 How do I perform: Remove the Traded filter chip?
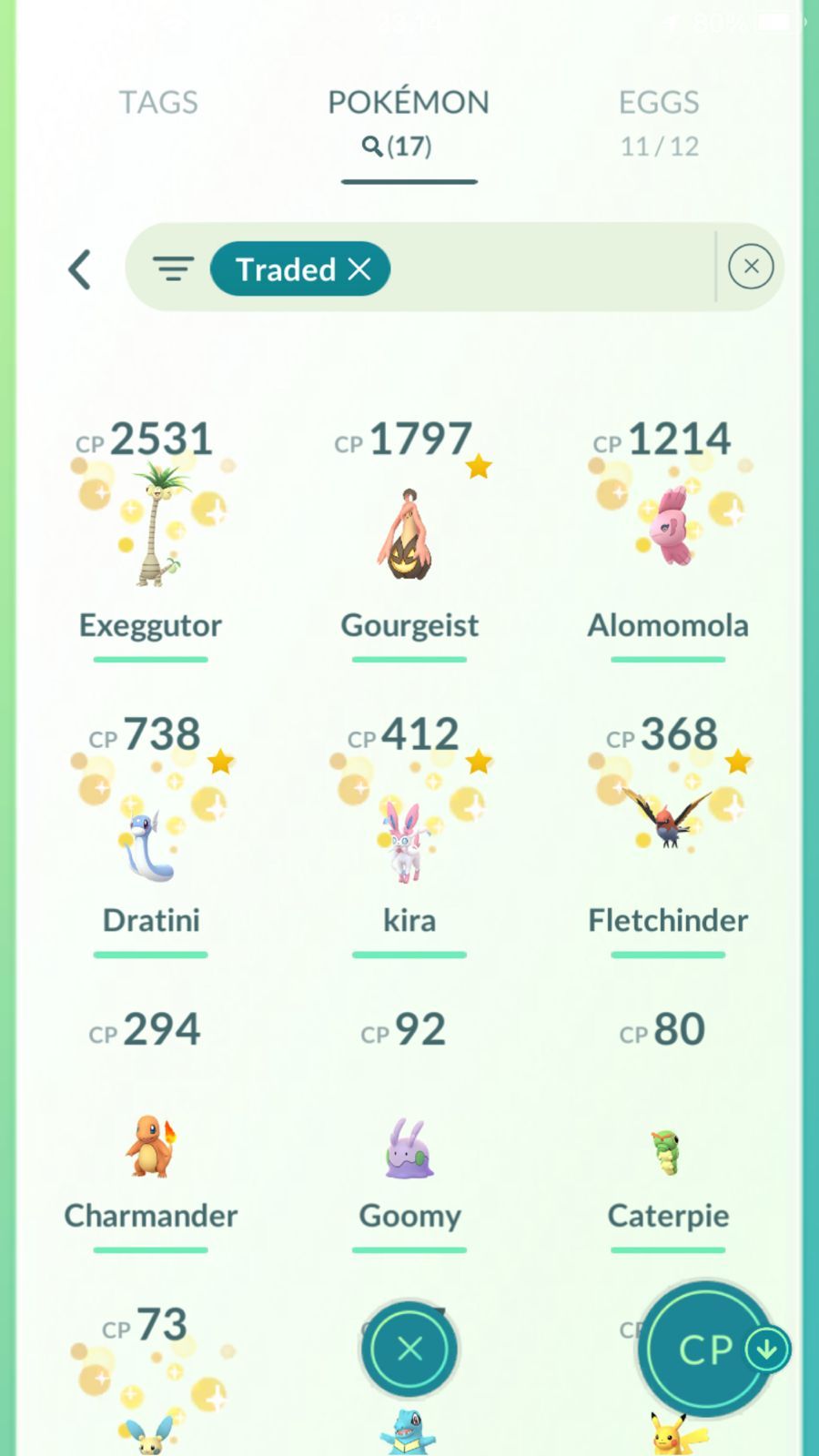[359, 269]
